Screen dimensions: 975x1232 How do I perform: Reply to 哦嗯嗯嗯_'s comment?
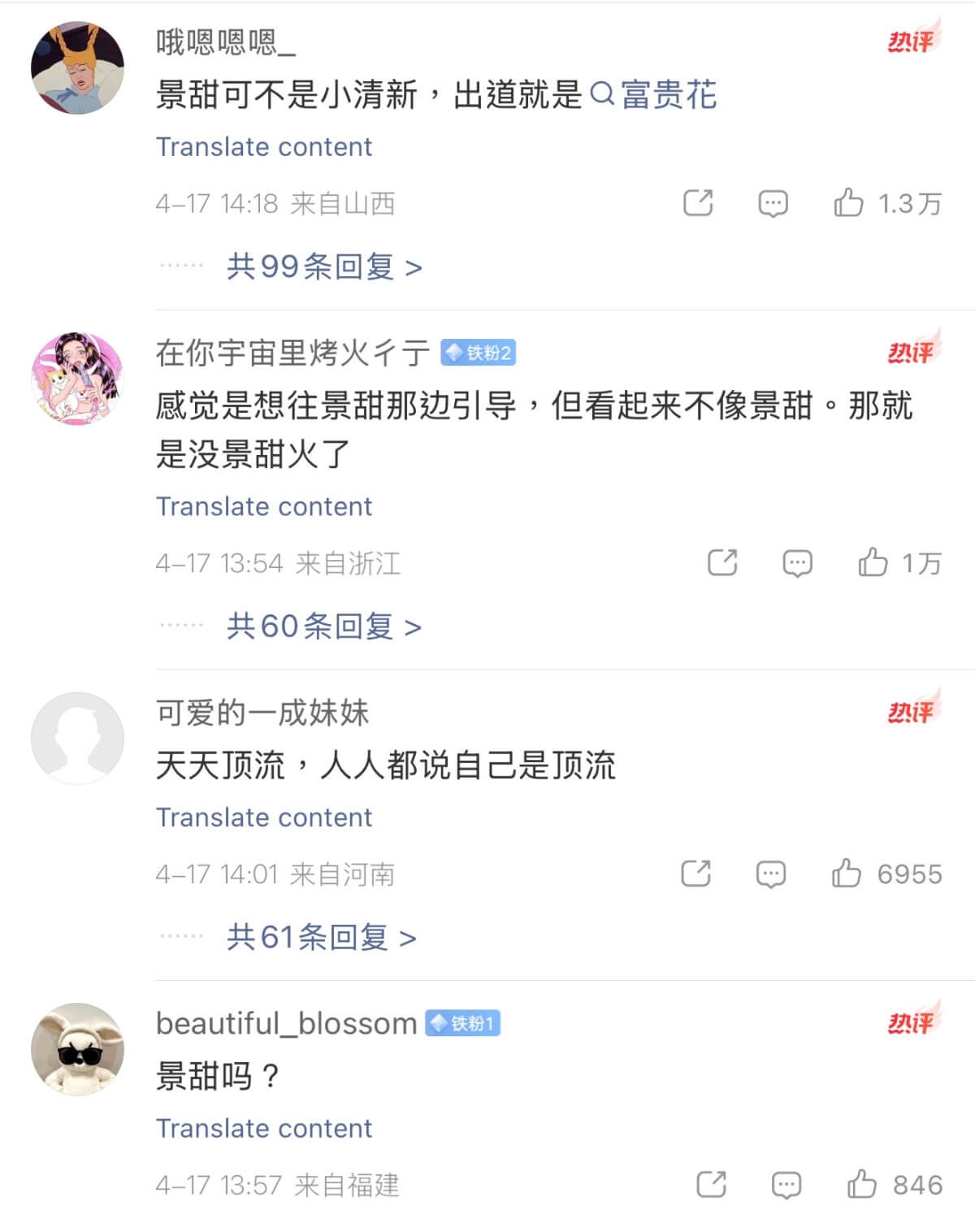[x=773, y=202]
